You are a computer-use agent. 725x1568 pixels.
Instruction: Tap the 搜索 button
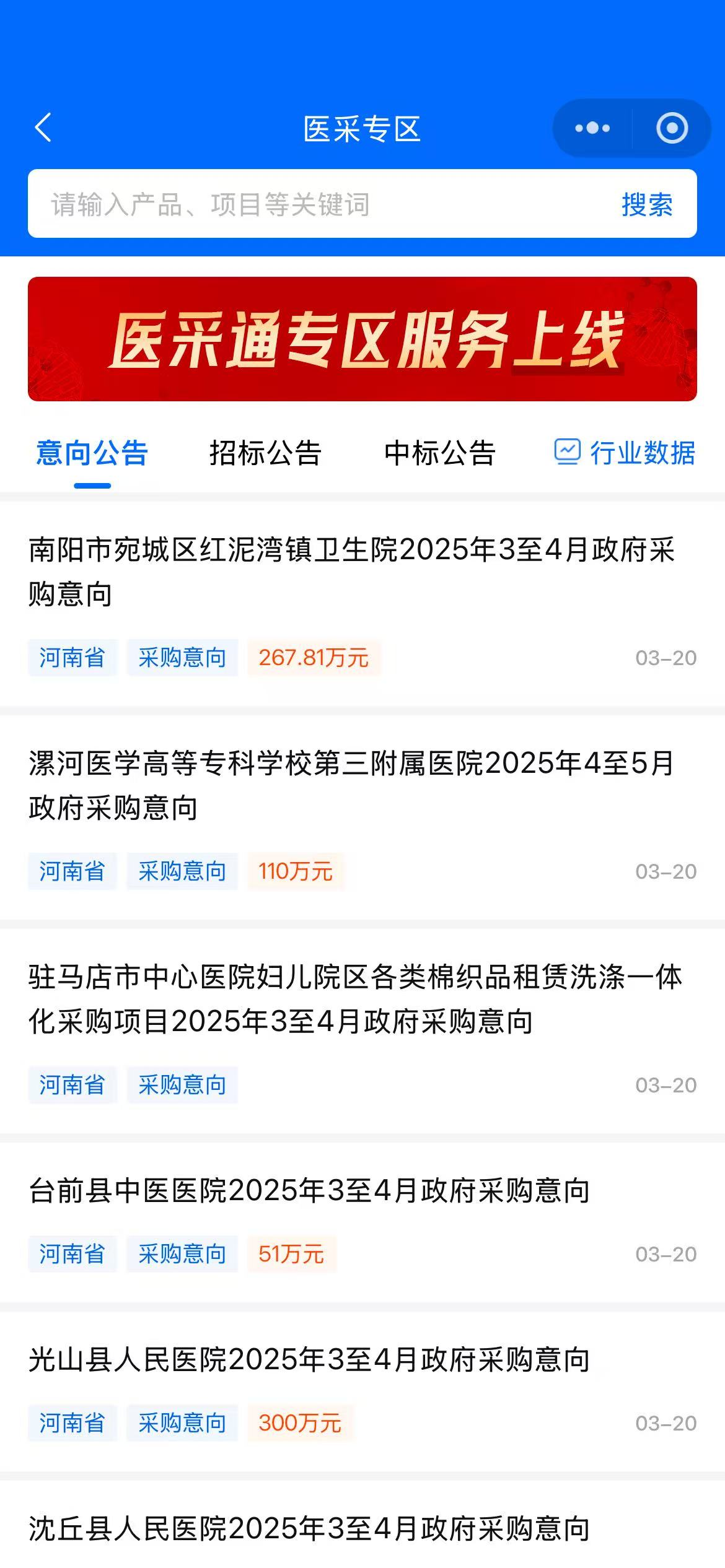point(647,204)
